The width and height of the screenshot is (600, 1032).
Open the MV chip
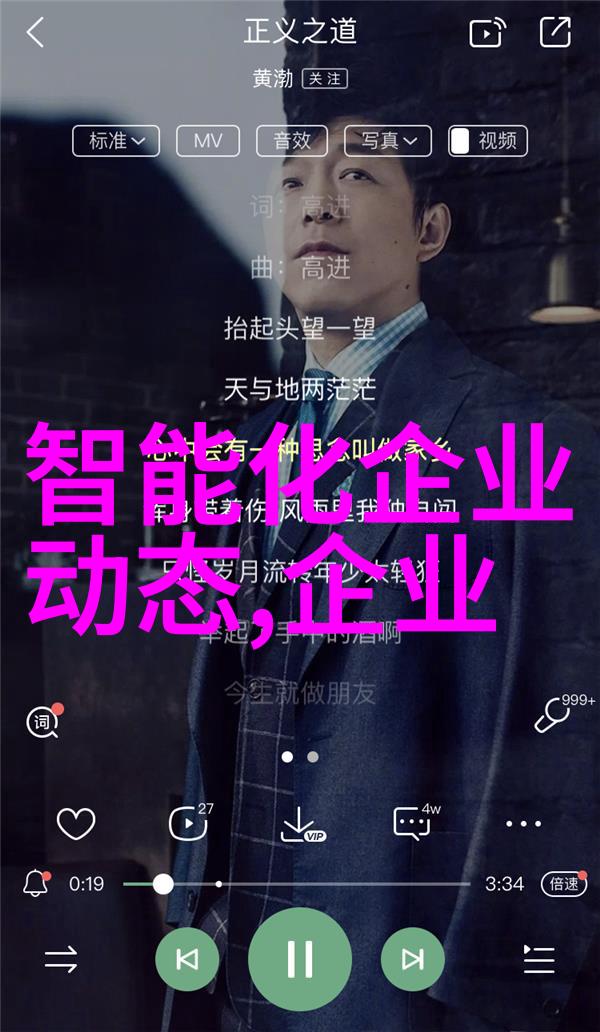coord(208,141)
